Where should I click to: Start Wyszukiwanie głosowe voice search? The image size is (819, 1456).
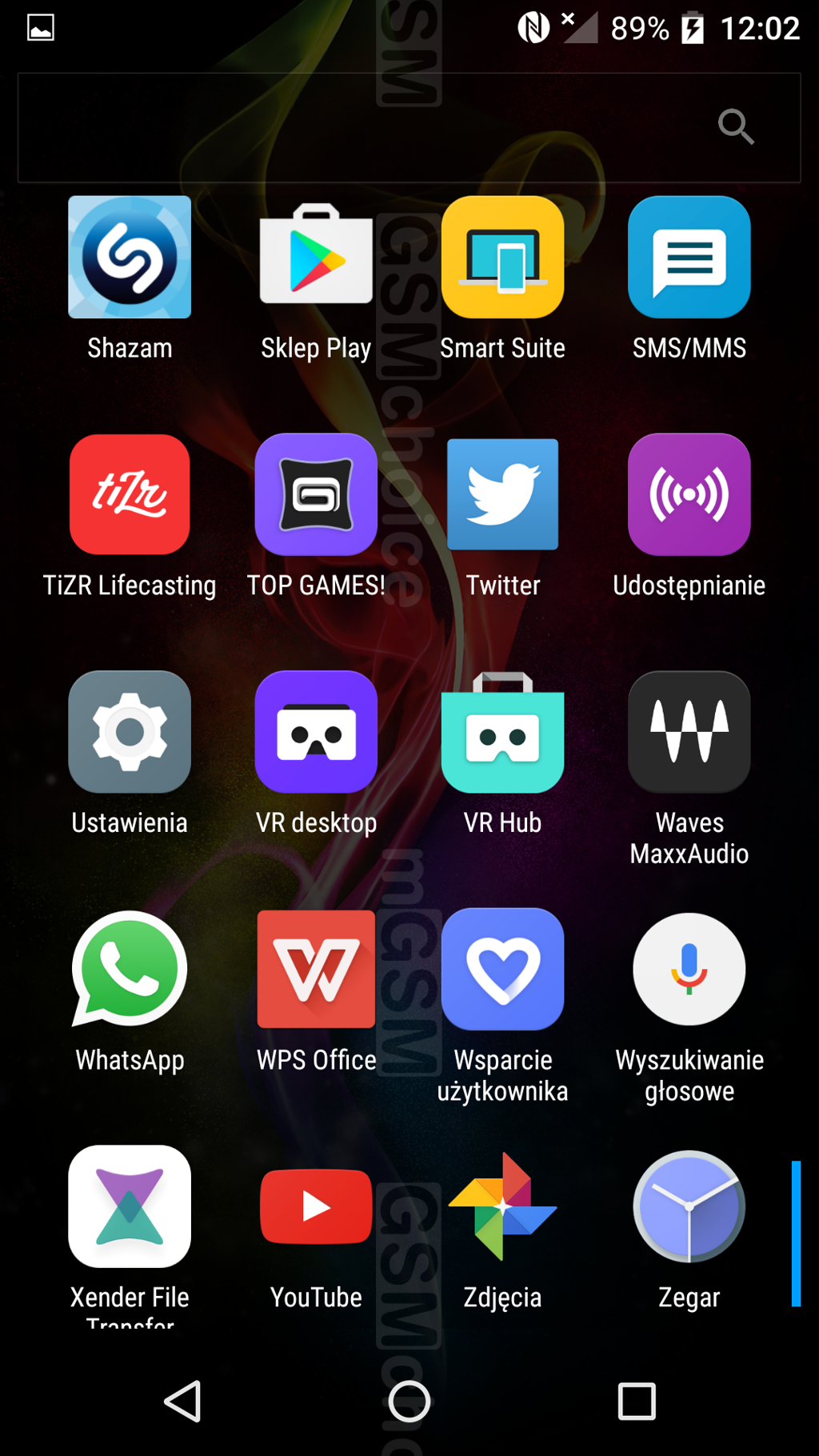point(689,969)
